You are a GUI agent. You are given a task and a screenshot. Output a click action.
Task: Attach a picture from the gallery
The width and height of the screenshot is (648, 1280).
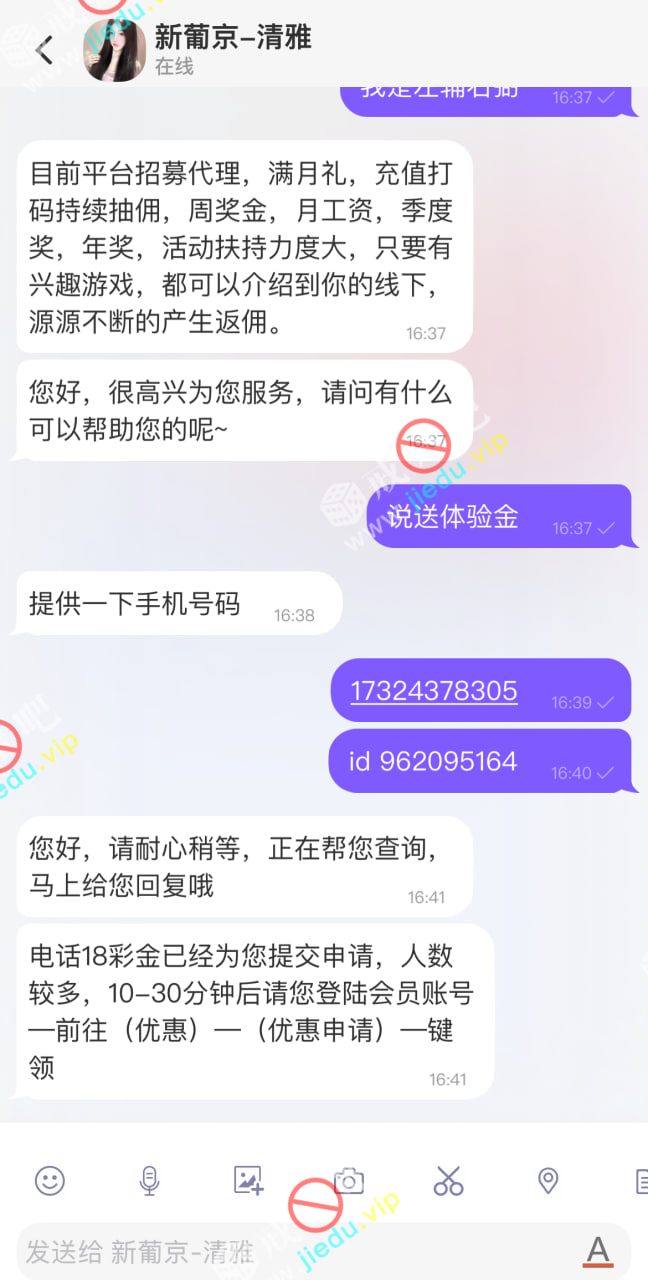pos(248,1181)
